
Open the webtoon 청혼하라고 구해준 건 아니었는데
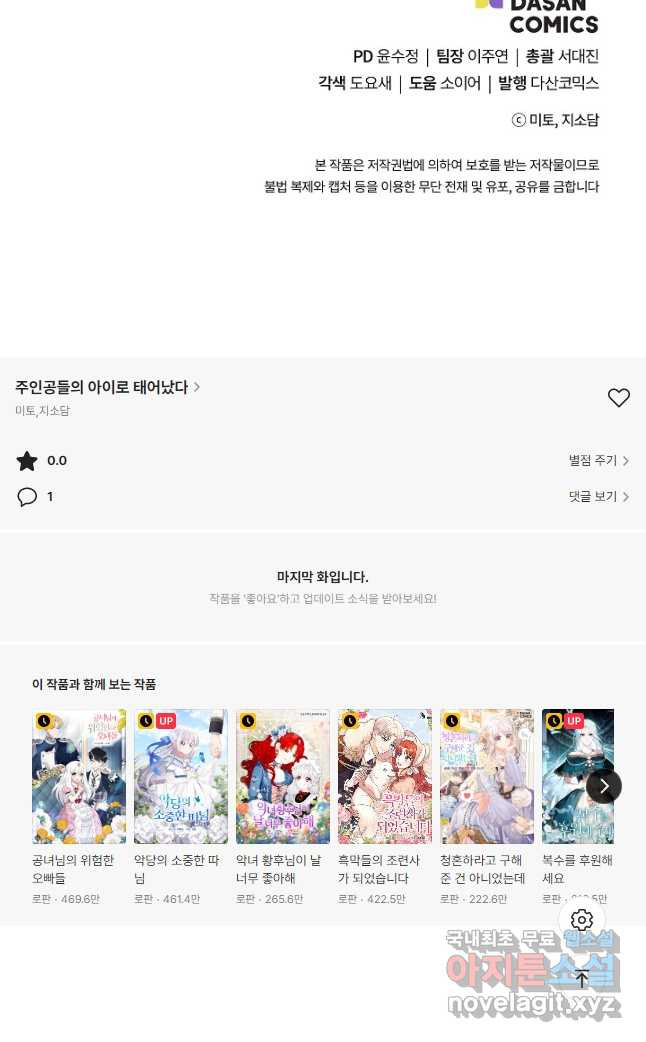487,777
